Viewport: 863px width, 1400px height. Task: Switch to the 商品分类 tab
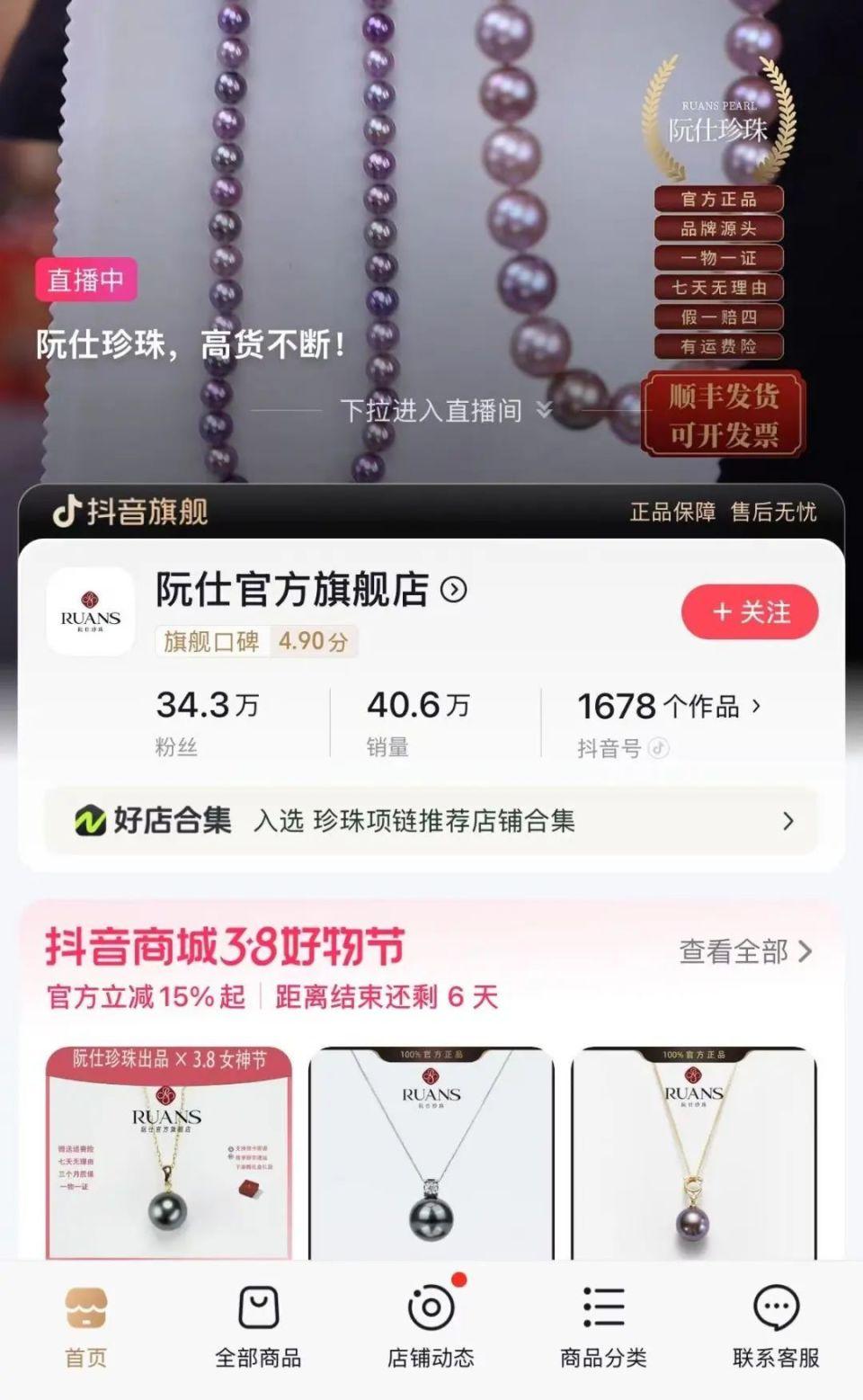tap(603, 1326)
